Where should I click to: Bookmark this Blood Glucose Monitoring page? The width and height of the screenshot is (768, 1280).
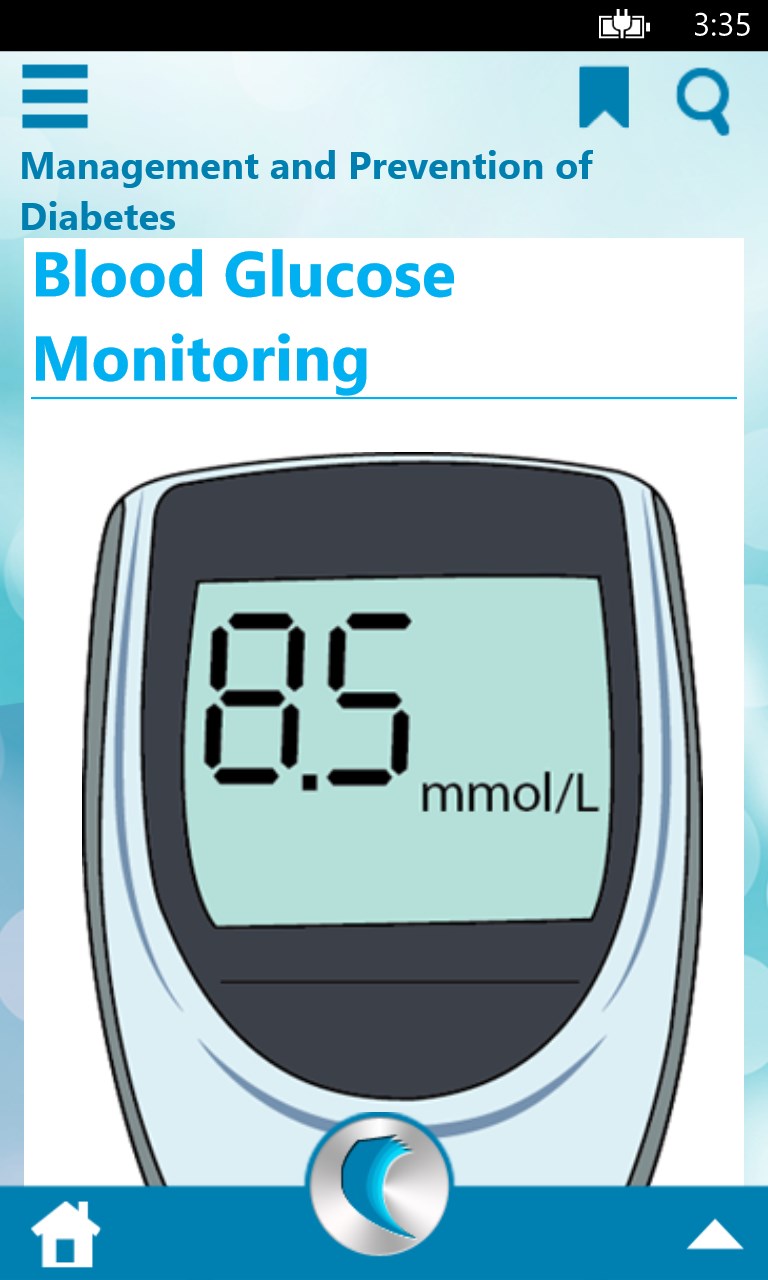(x=604, y=97)
